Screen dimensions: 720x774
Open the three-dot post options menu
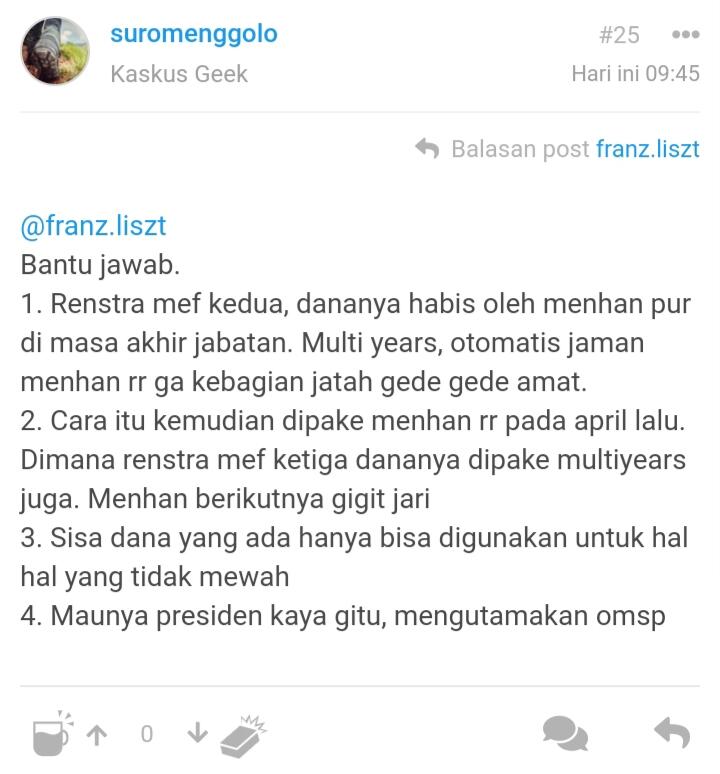coord(683,34)
